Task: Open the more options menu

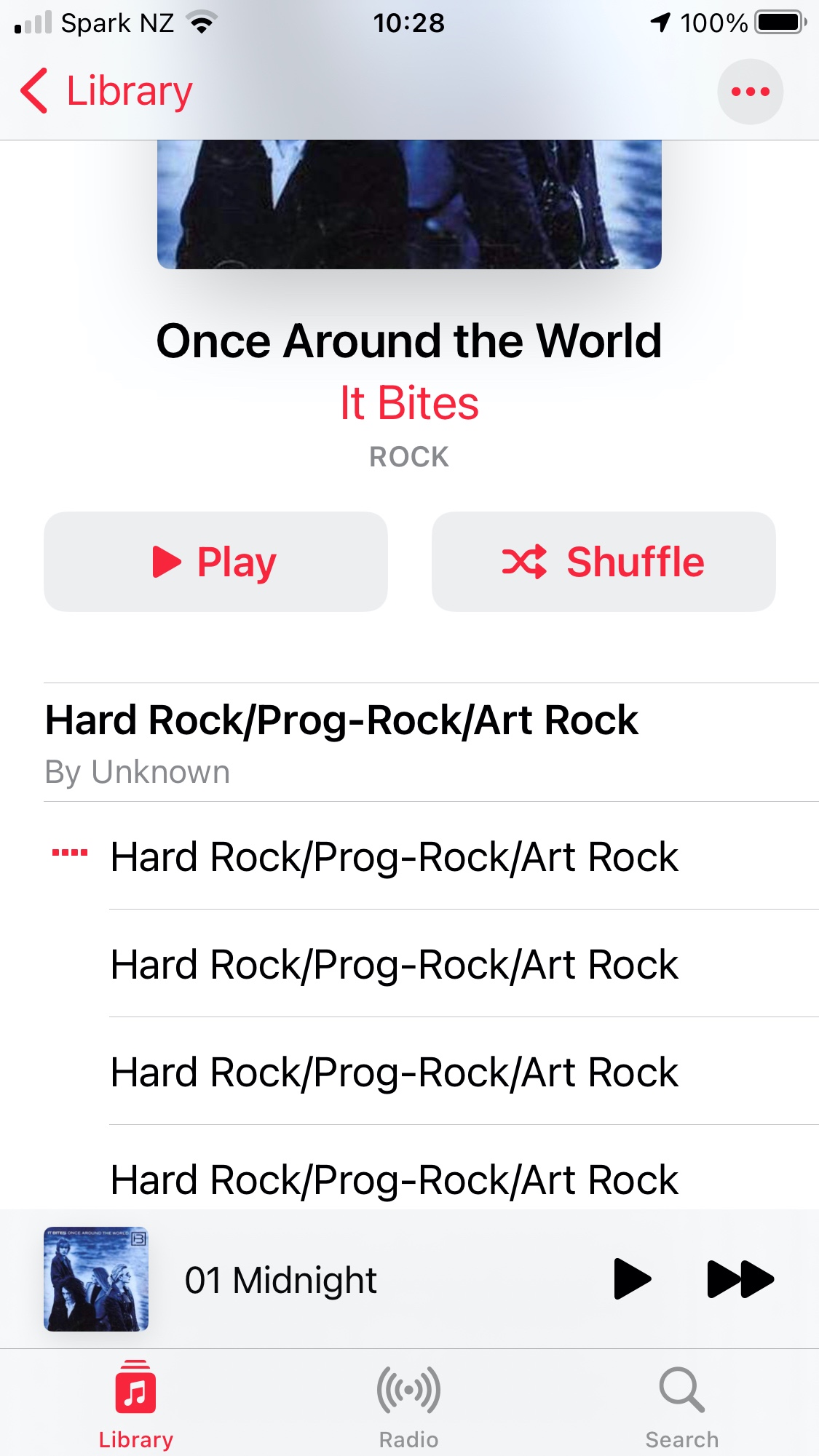Action: tap(750, 92)
